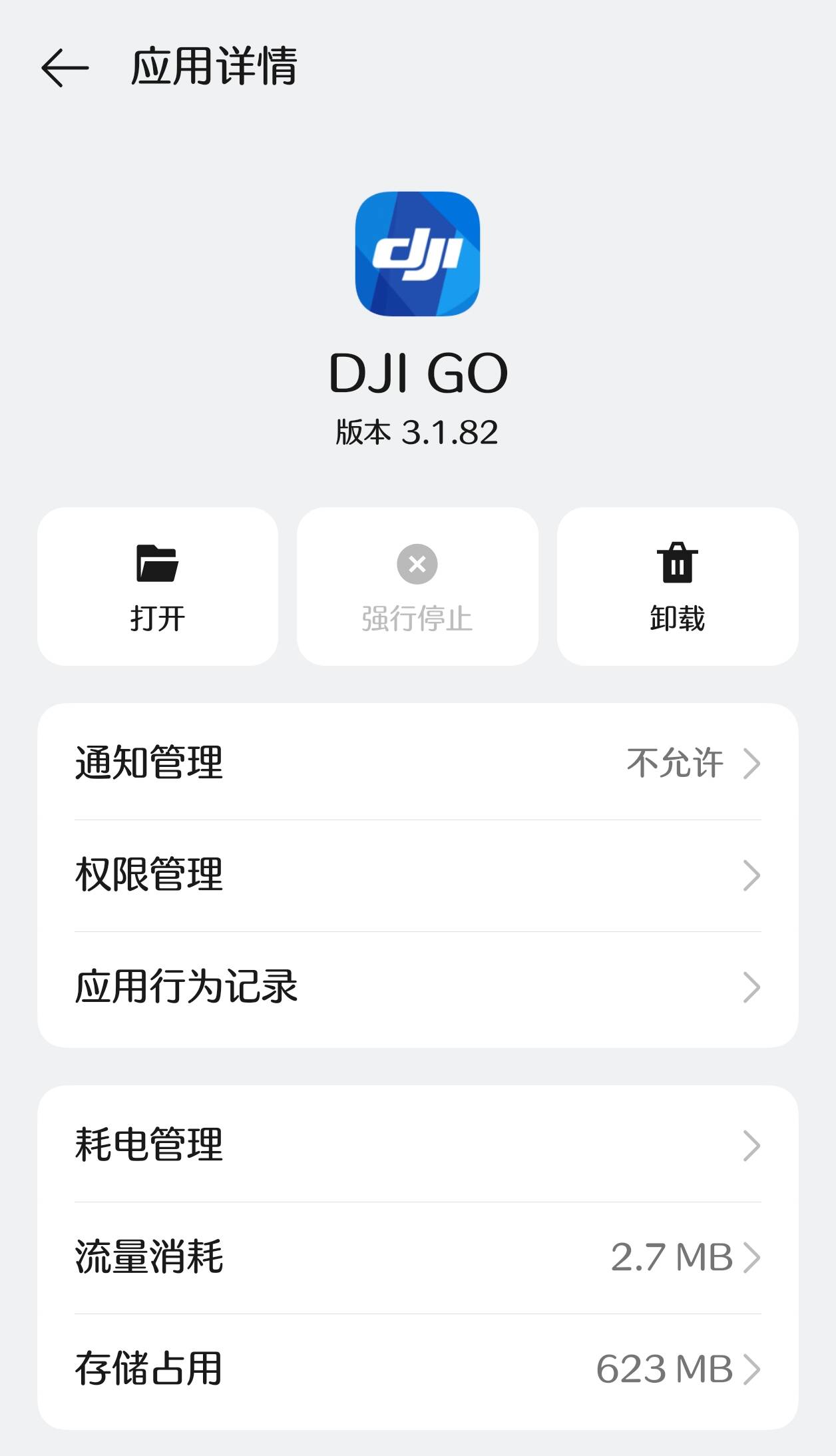The height and width of the screenshot is (1456, 836).
Task: Open 耗电管理 battery usage settings
Action: click(x=417, y=1145)
